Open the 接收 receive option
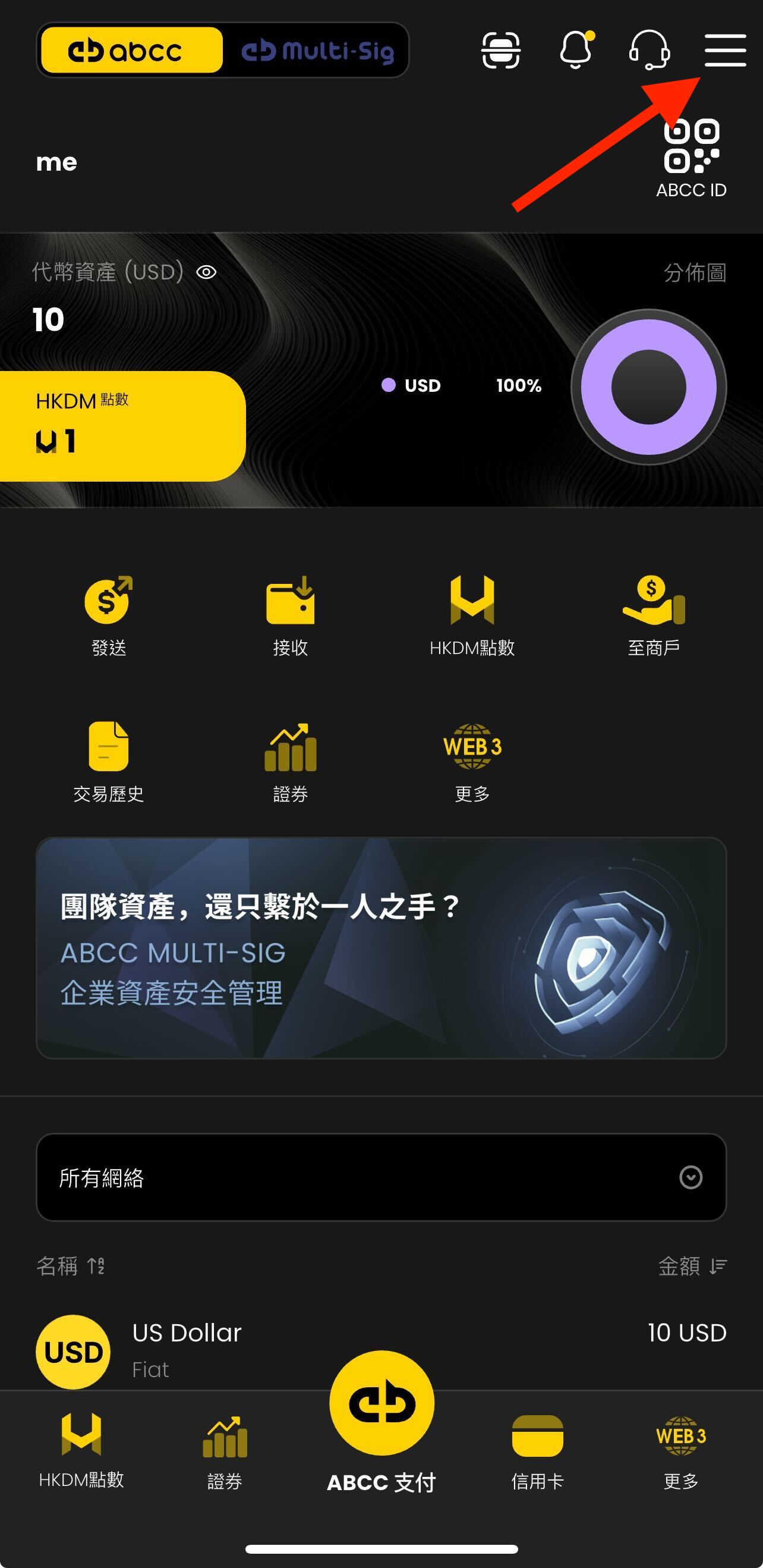763x1568 pixels. pyautogui.click(x=290, y=616)
